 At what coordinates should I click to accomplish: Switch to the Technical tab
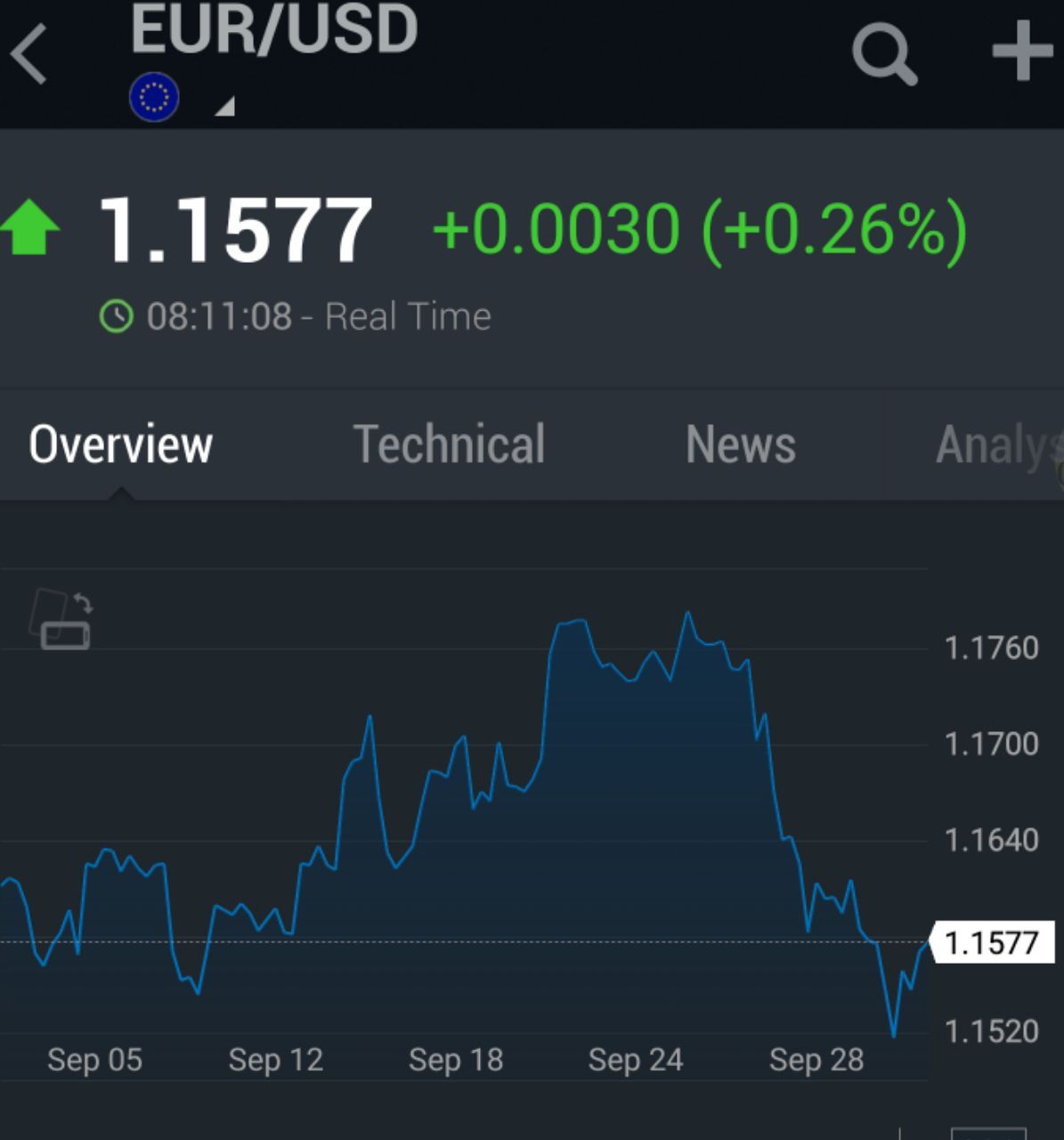(x=449, y=444)
